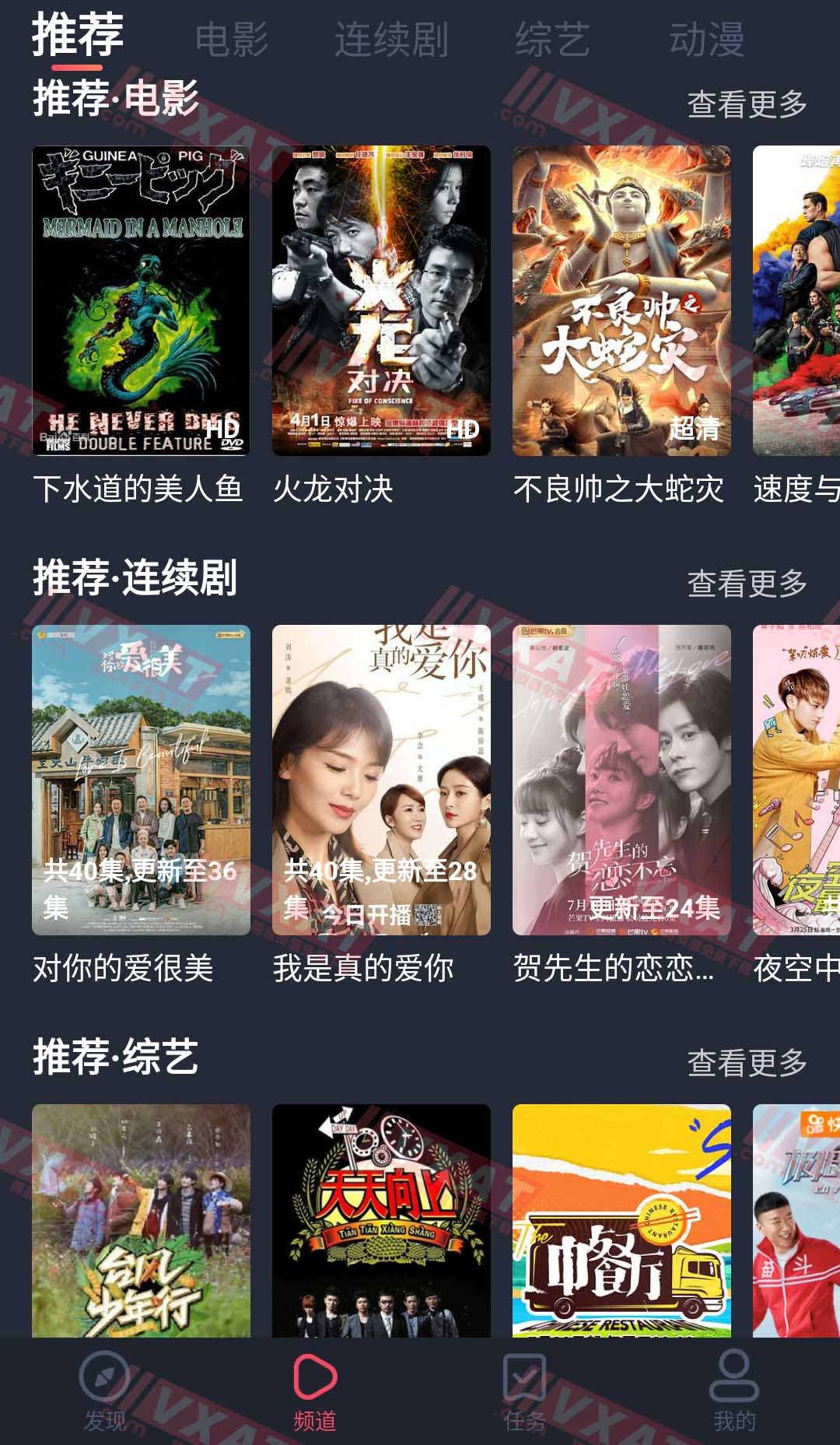Open the series 对你的爱很美
The width and height of the screenshot is (840, 1445).
pyautogui.click(x=141, y=780)
